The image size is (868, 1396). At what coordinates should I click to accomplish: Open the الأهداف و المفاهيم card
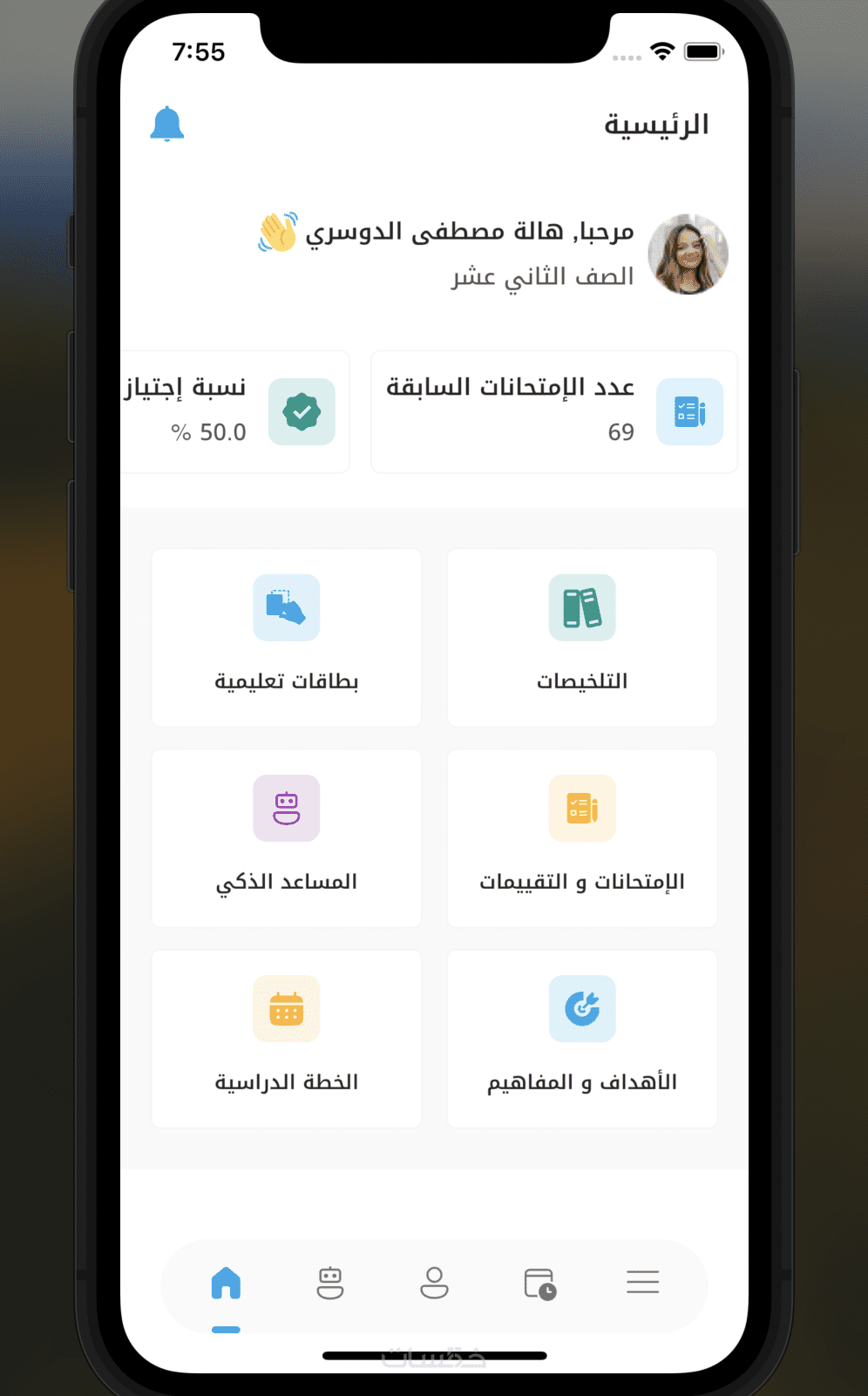(581, 1039)
